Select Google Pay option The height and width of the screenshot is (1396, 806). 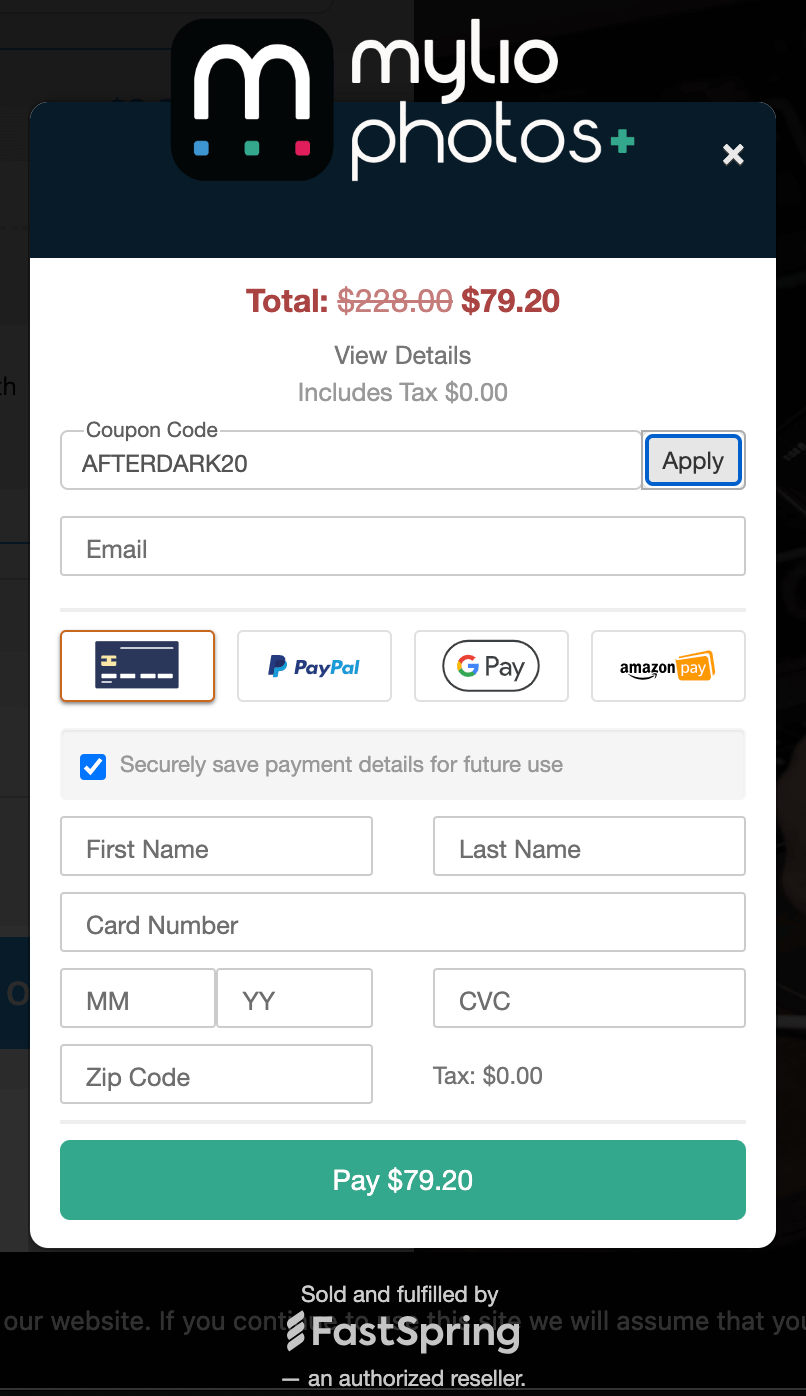[491, 666]
